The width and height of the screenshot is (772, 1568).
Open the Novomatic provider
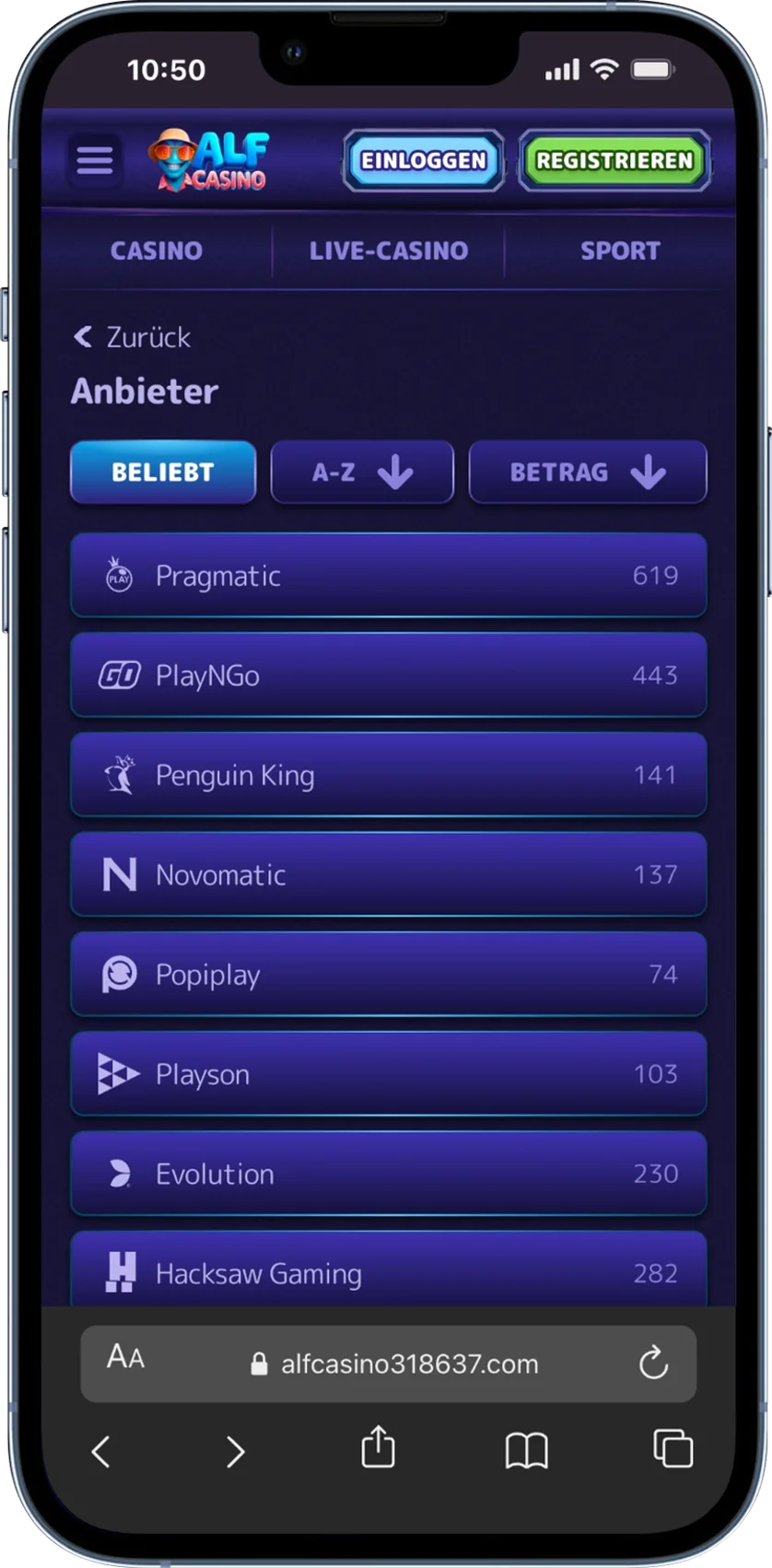pyautogui.click(x=388, y=874)
